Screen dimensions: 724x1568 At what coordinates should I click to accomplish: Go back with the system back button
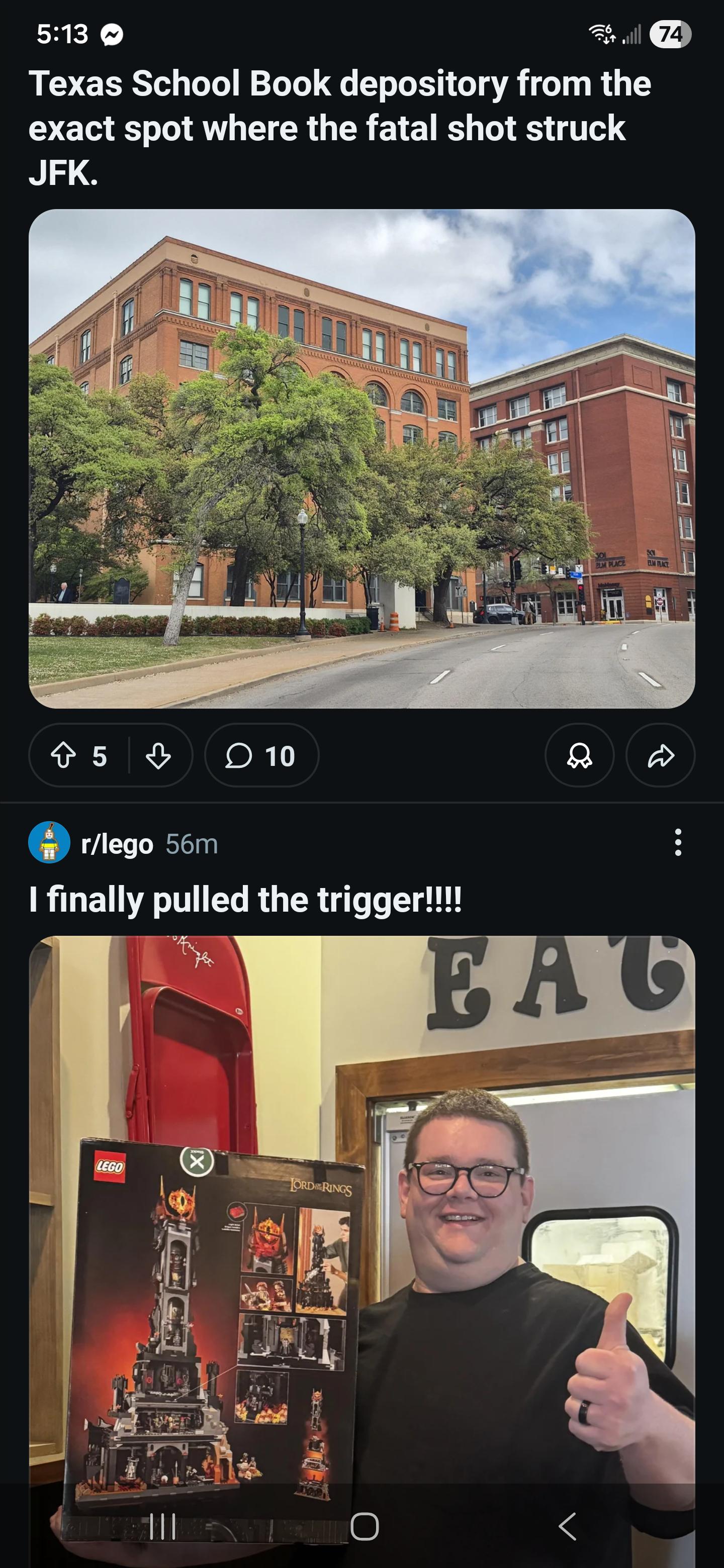(x=567, y=1526)
